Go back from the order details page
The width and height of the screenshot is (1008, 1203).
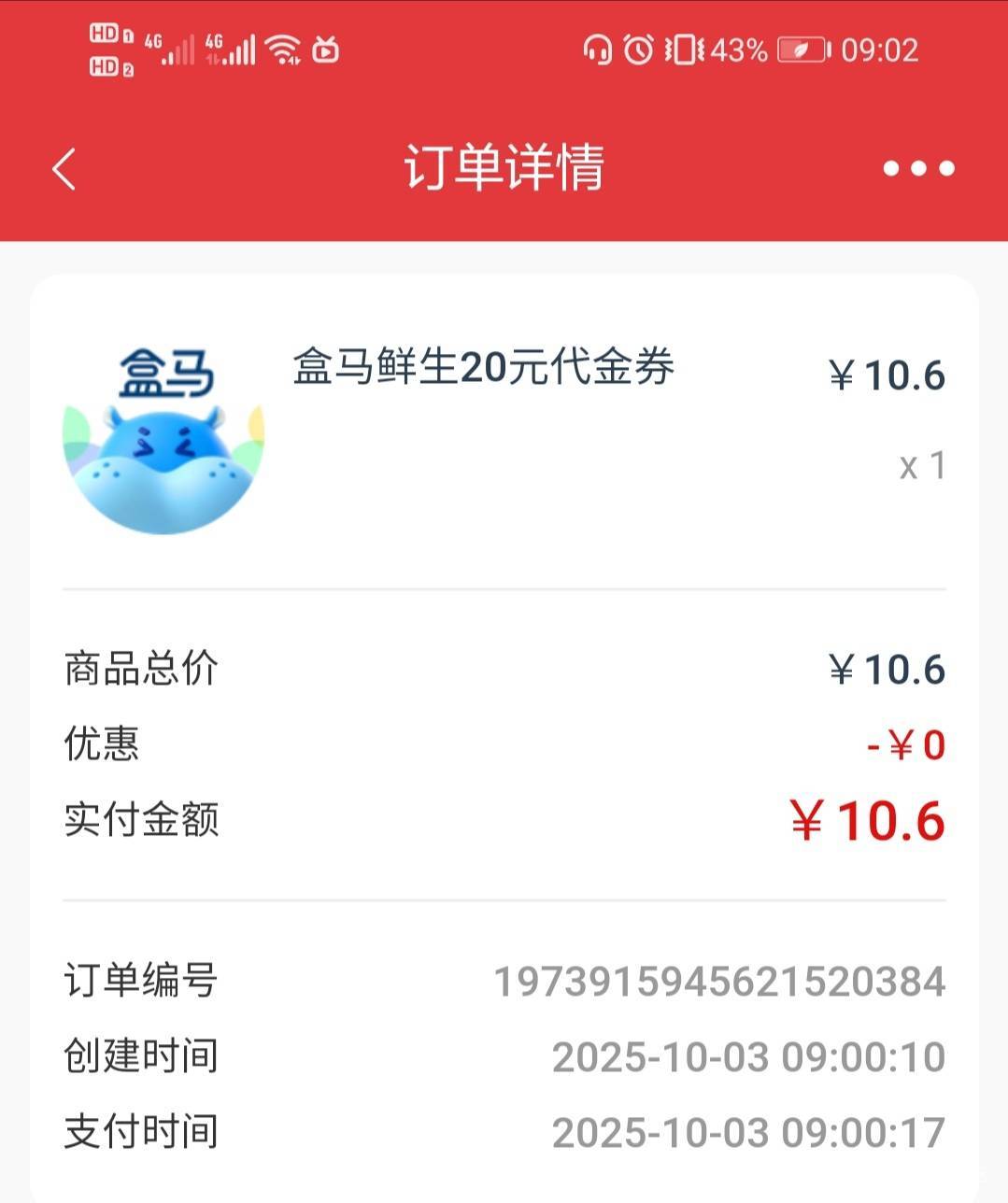(x=64, y=169)
